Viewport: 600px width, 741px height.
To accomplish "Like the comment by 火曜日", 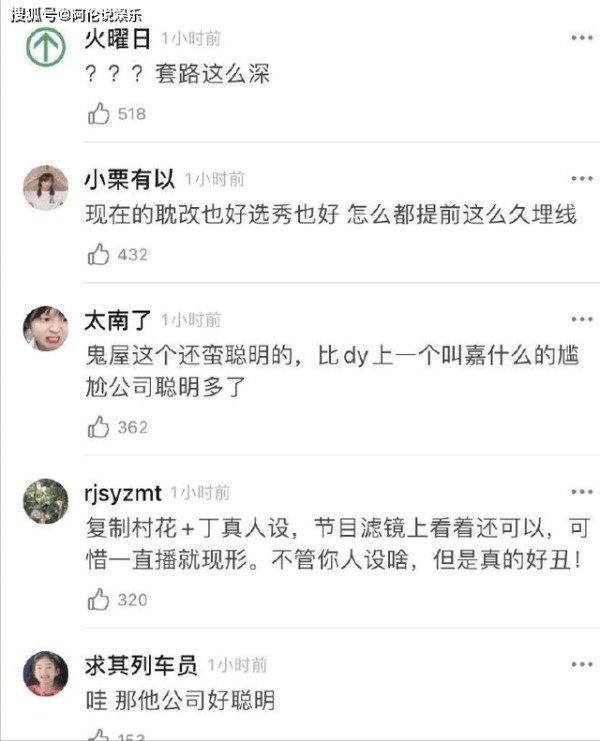I will [x=99, y=114].
